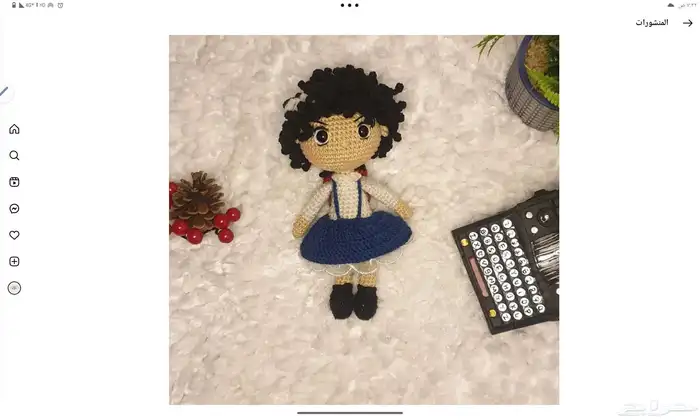Viewport: 700px width, 420px height.
Task: Create a new post with plus icon
Action: [x=14, y=261]
